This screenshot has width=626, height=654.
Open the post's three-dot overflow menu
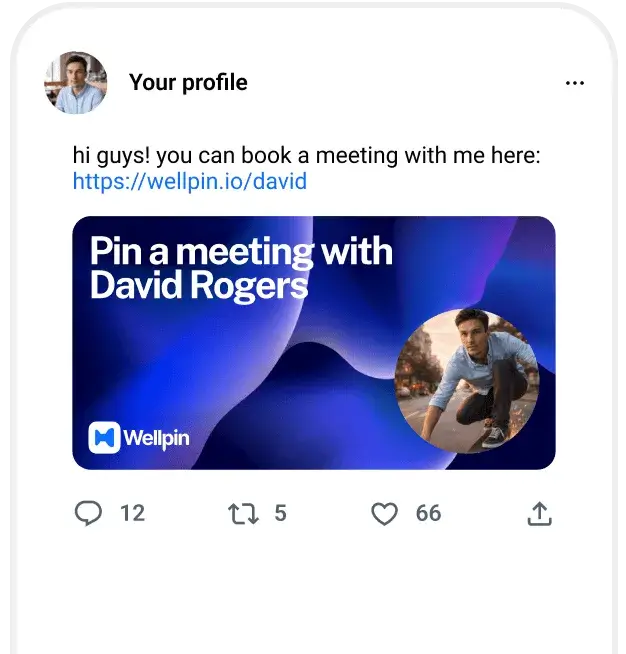point(574,83)
